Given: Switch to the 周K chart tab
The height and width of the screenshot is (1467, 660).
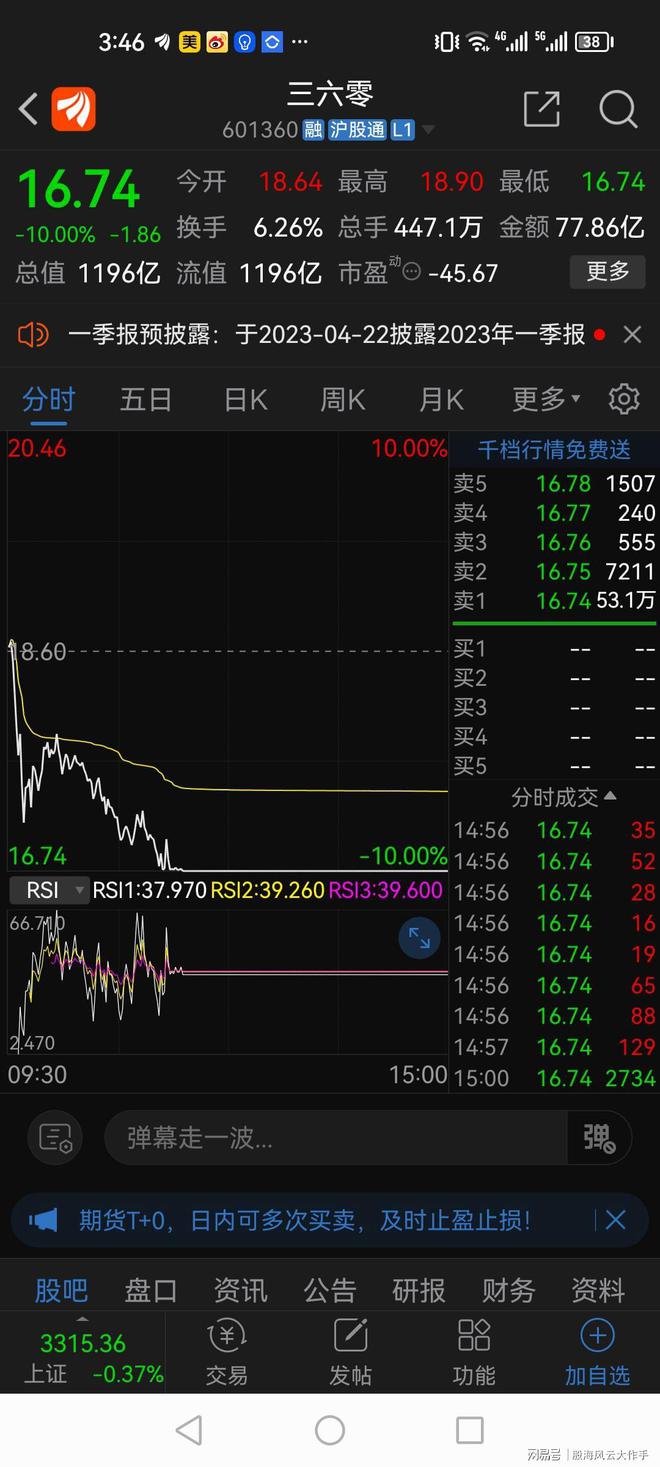Looking at the screenshot, I should (x=342, y=400).
